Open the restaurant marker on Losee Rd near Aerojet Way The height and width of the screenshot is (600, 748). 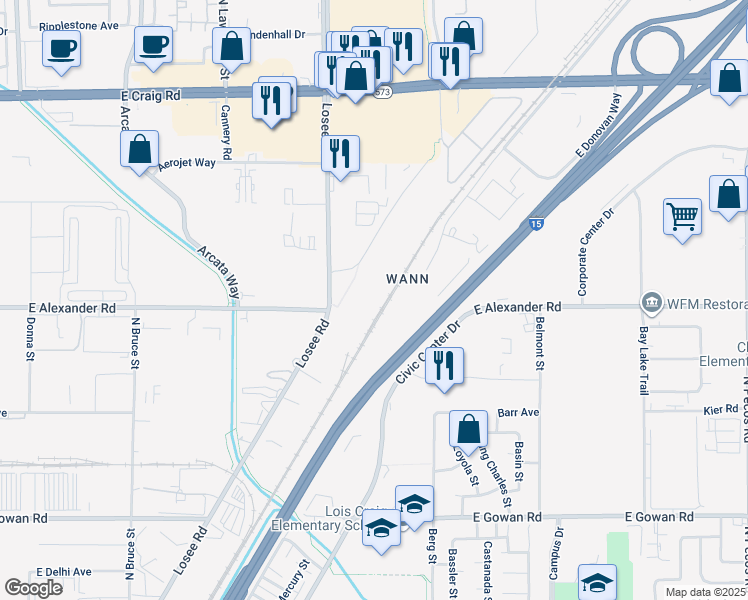[340, 155]
